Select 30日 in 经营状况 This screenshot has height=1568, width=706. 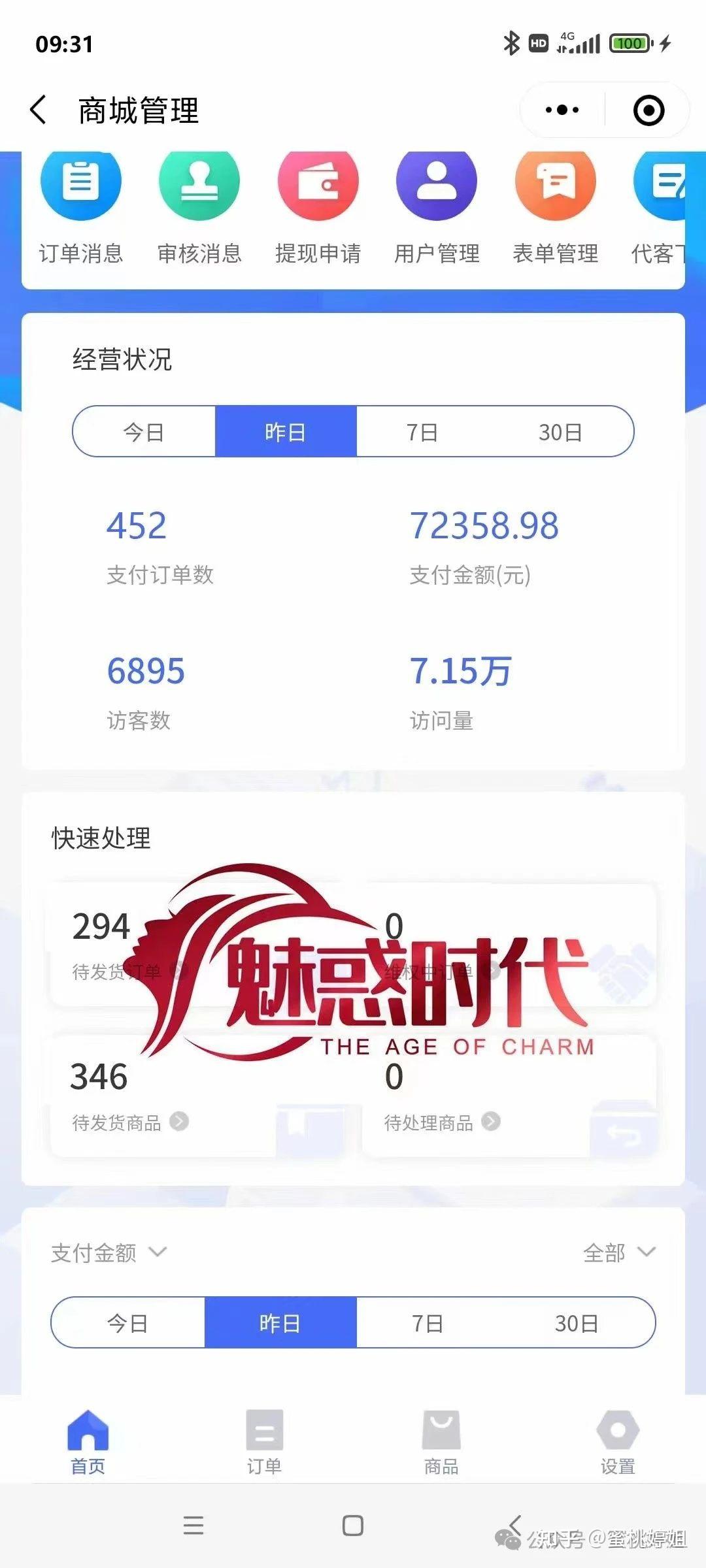(561, 431)
